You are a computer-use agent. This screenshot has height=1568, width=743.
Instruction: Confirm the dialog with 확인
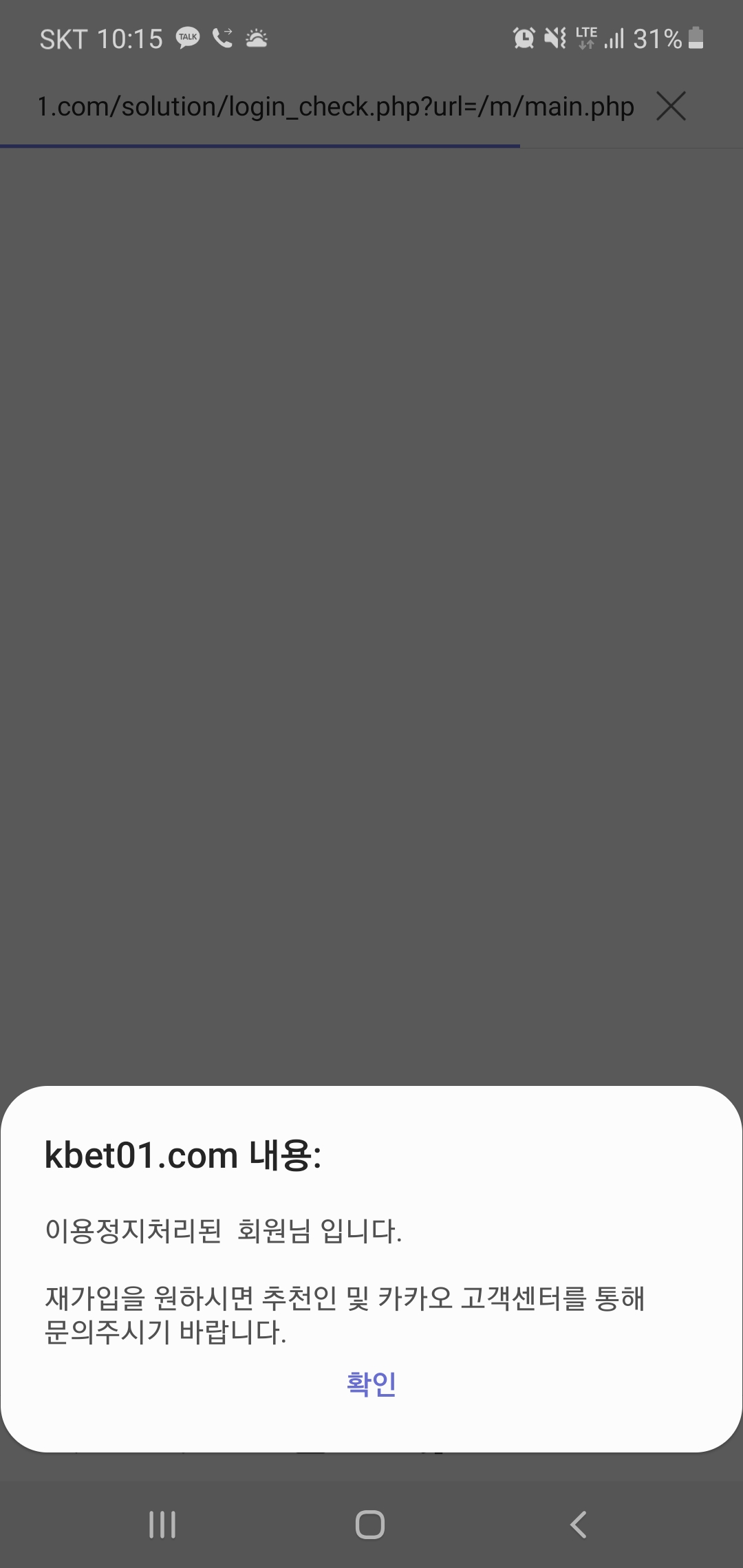(x=371, y=1383)
